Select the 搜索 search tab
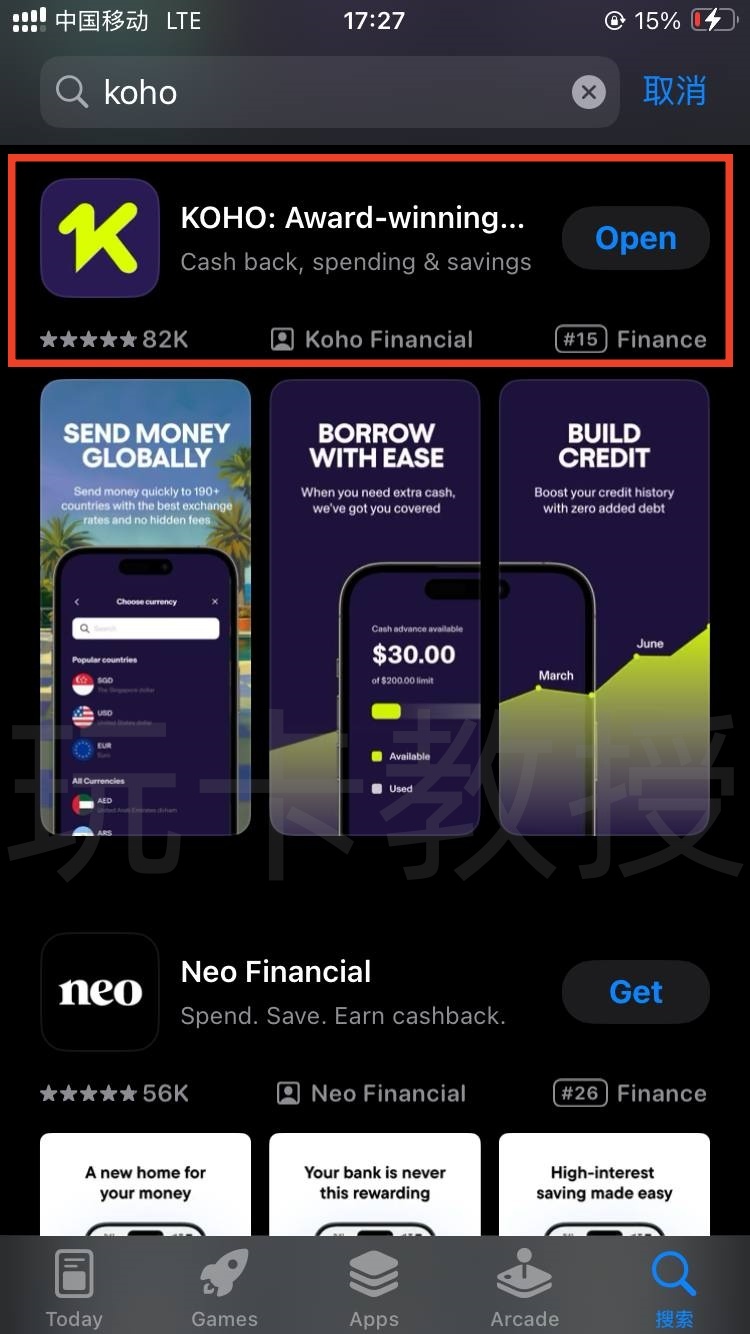 [x=673, y=1288]
